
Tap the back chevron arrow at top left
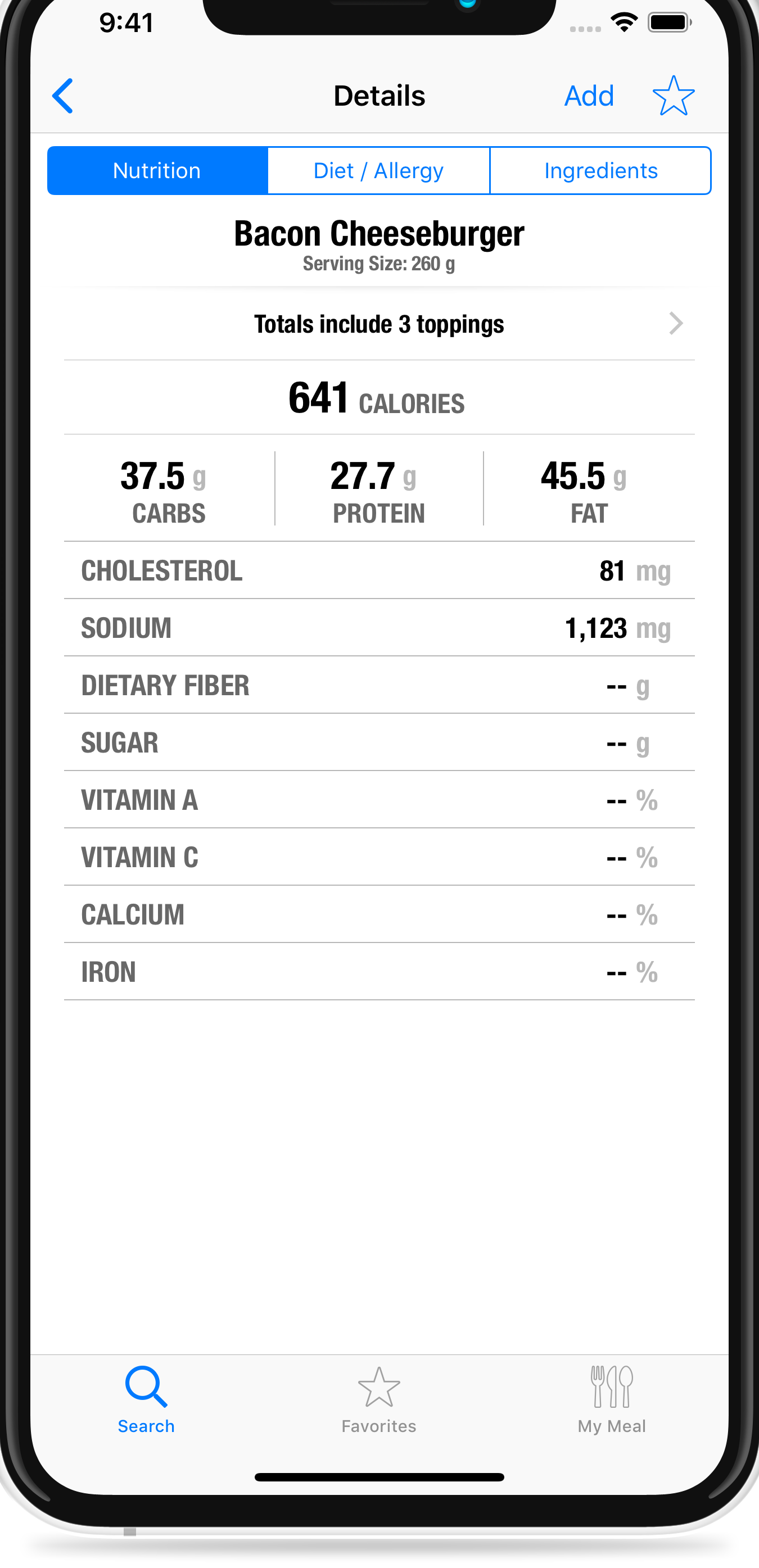(x=63, y=95)
